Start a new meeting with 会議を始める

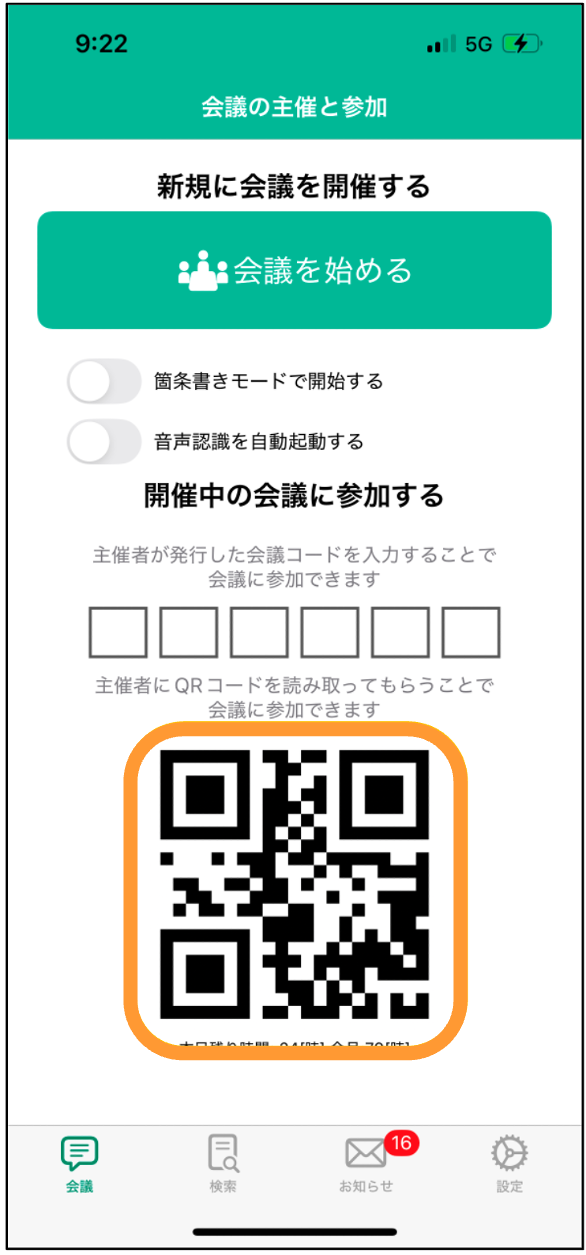click(294, 270)
